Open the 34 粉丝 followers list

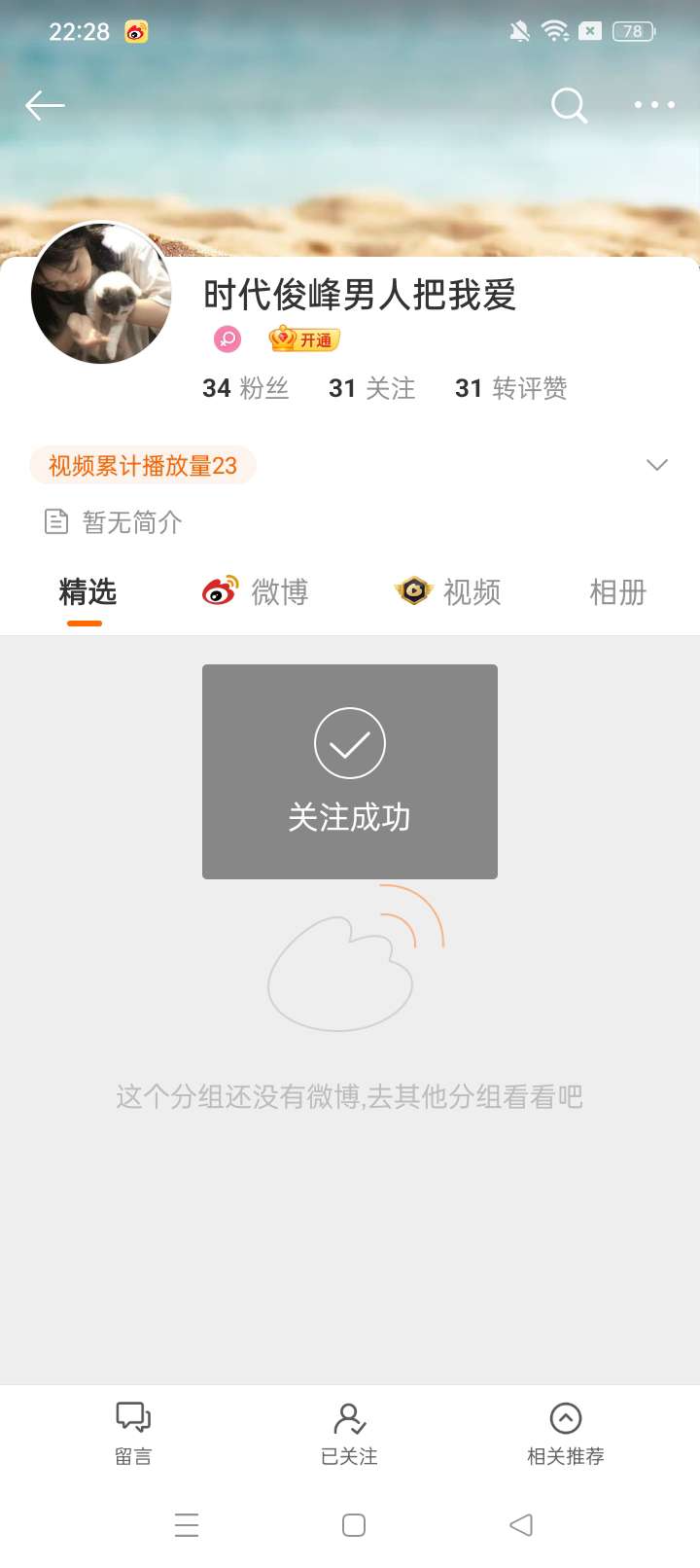point(246,388)
